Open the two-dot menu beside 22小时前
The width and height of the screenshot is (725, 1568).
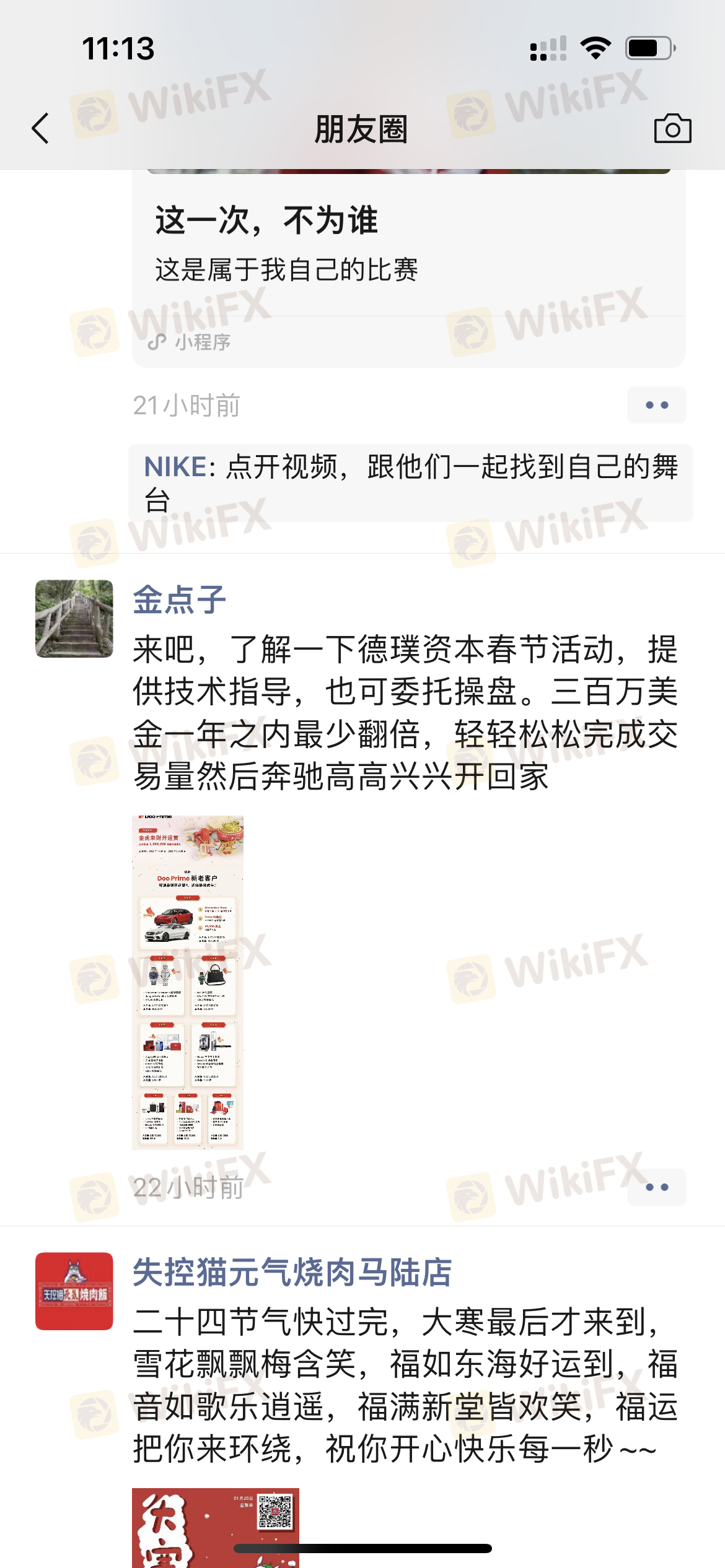[656, 1187]
